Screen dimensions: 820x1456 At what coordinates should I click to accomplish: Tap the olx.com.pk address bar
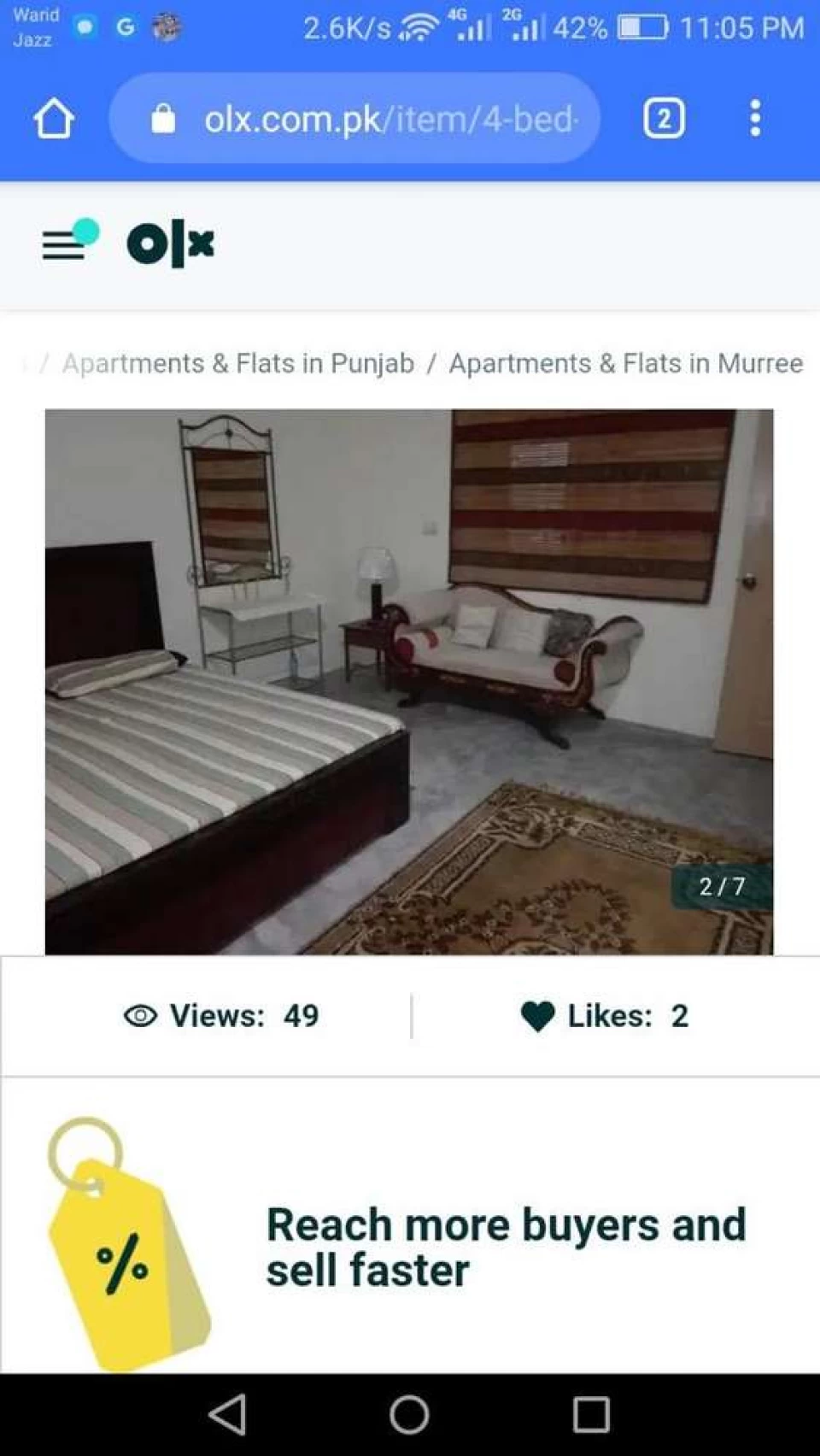354,118
